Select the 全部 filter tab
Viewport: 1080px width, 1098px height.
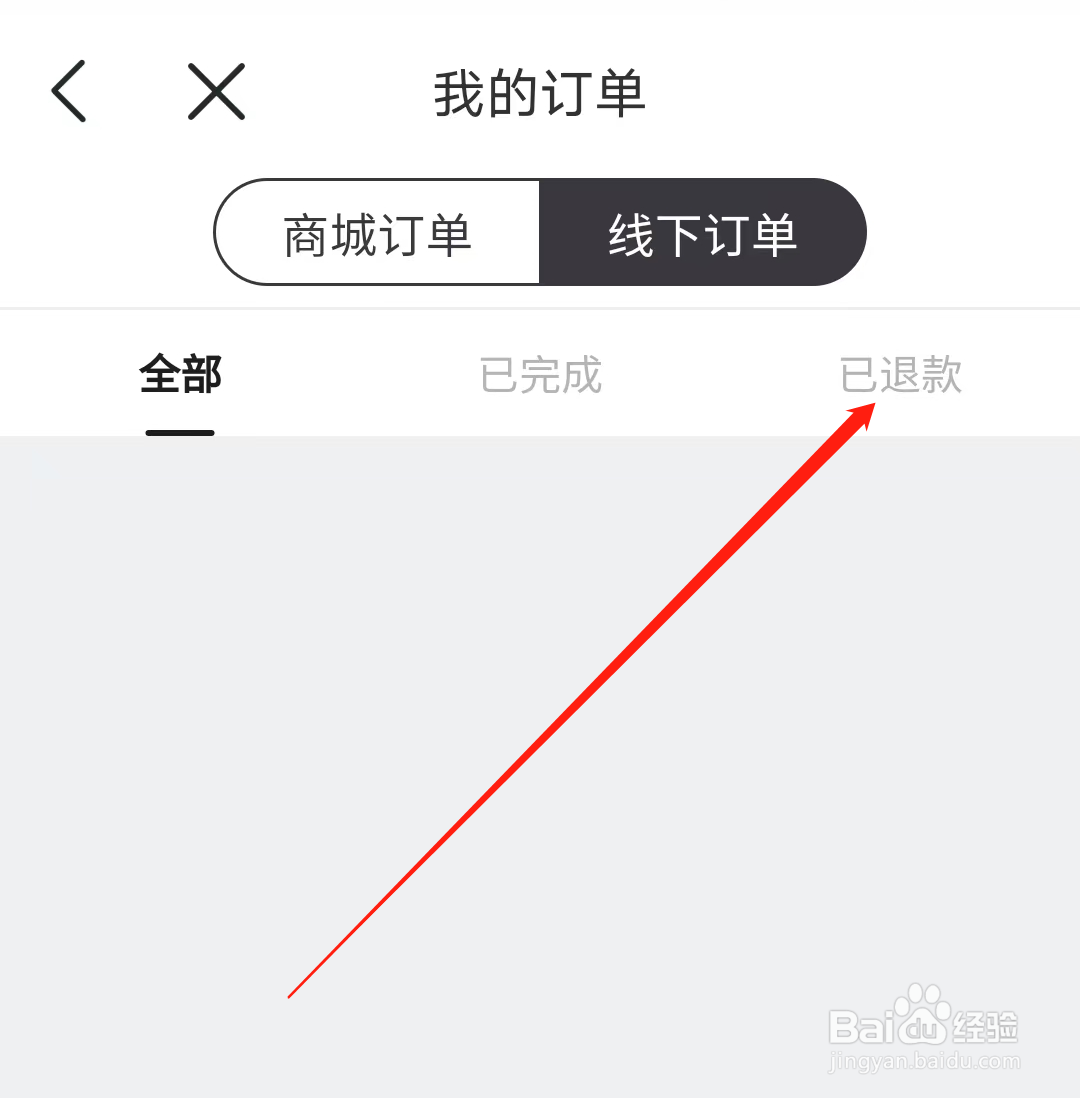179,375
